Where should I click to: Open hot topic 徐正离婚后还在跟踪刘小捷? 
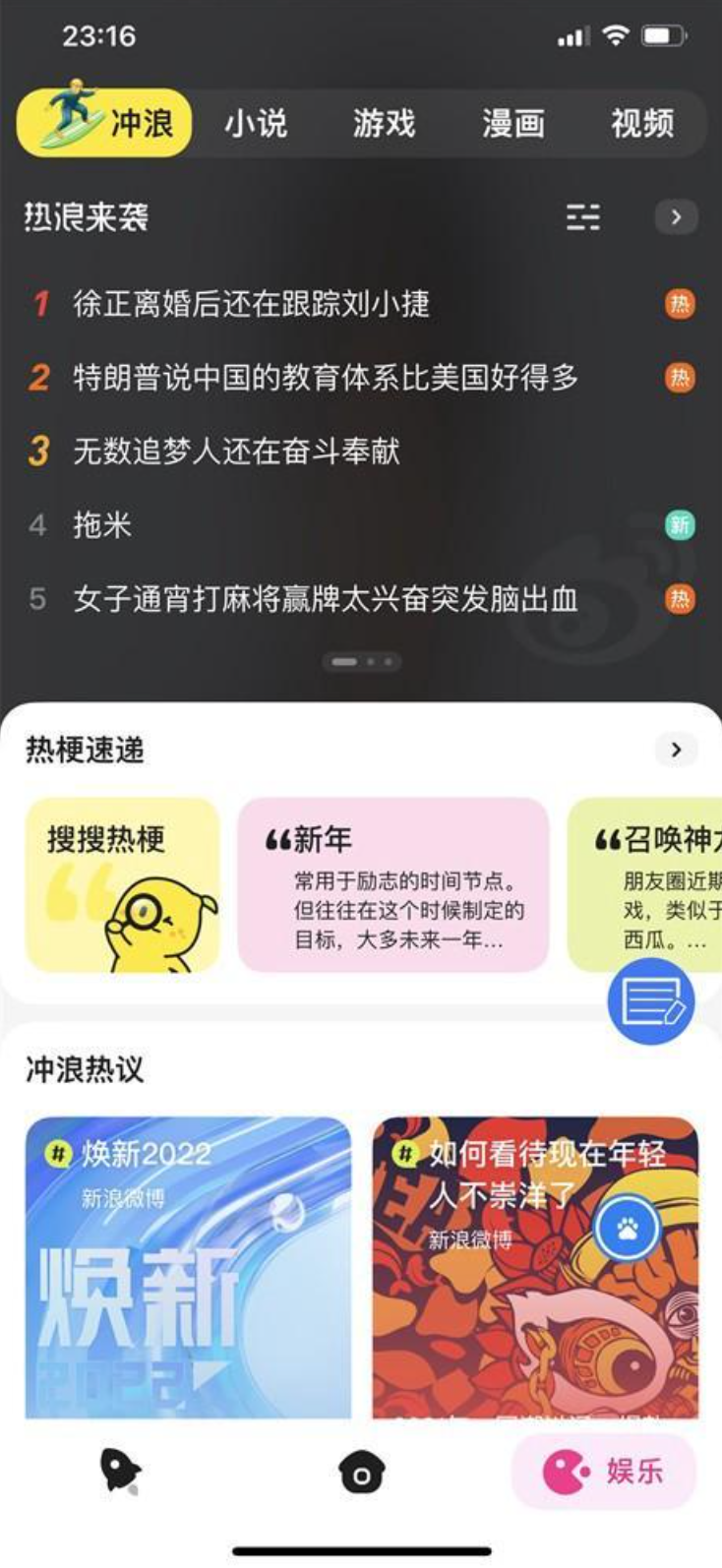coord(251,304)
